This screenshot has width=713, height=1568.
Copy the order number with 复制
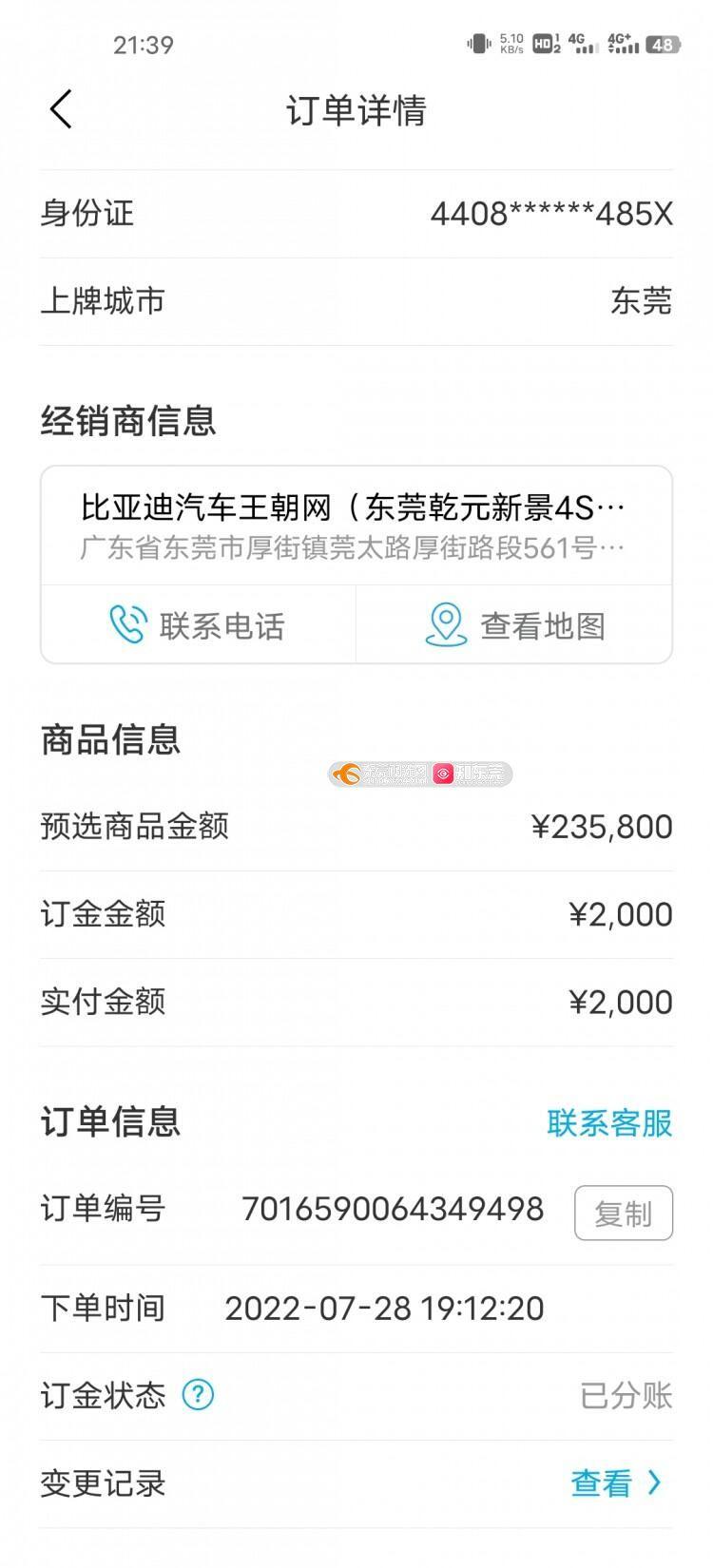click(x=624, y=1213)
